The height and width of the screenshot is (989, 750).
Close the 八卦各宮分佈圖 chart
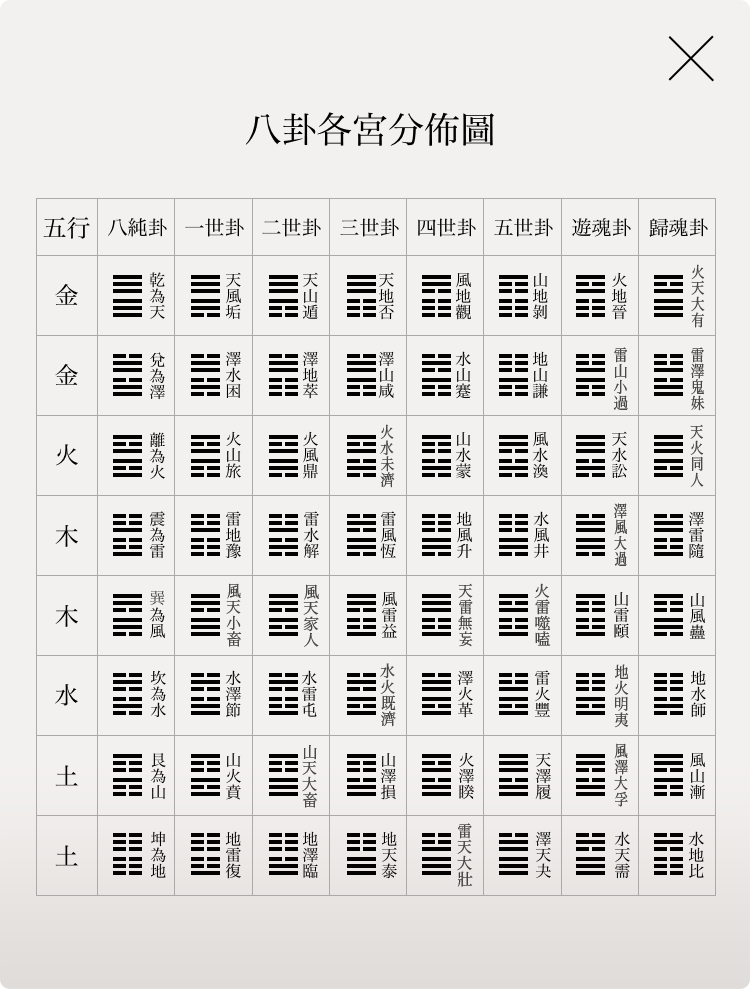(x=691, y=59)
